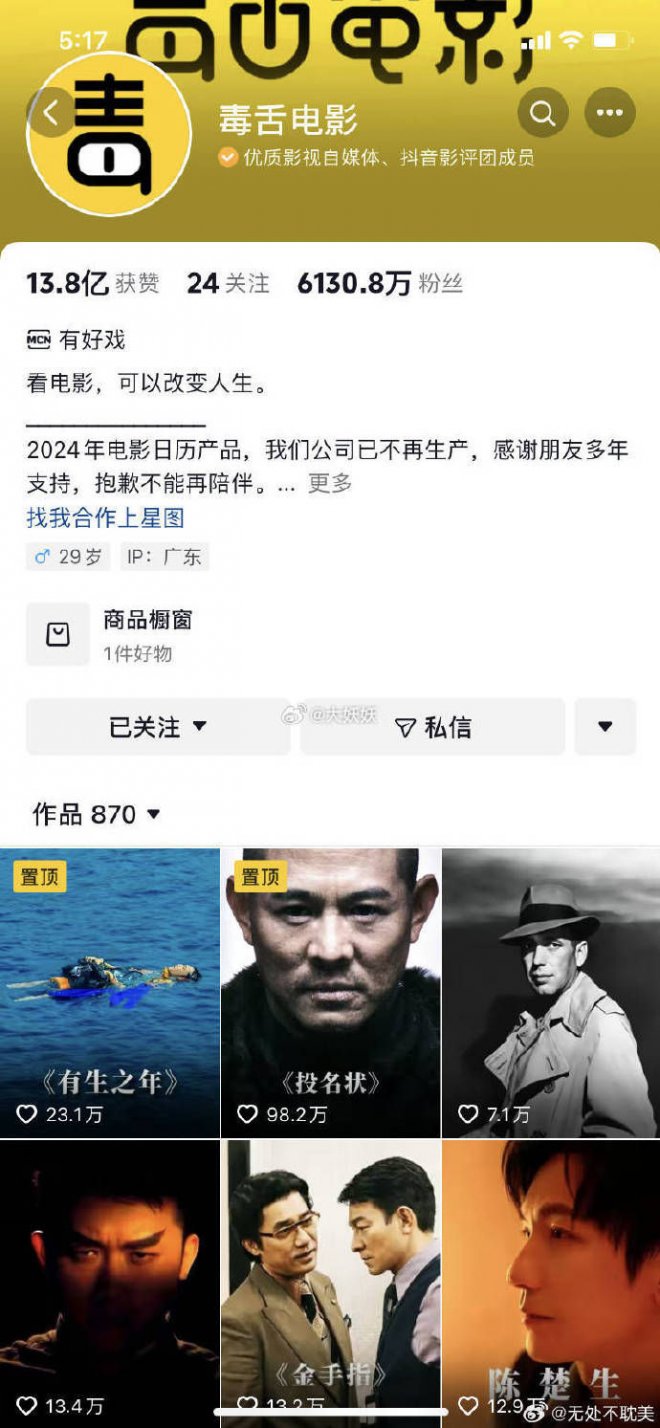Tap the 已关注 following button
Viewport: 660px width, 1428px height.
(x=157, y=727)
